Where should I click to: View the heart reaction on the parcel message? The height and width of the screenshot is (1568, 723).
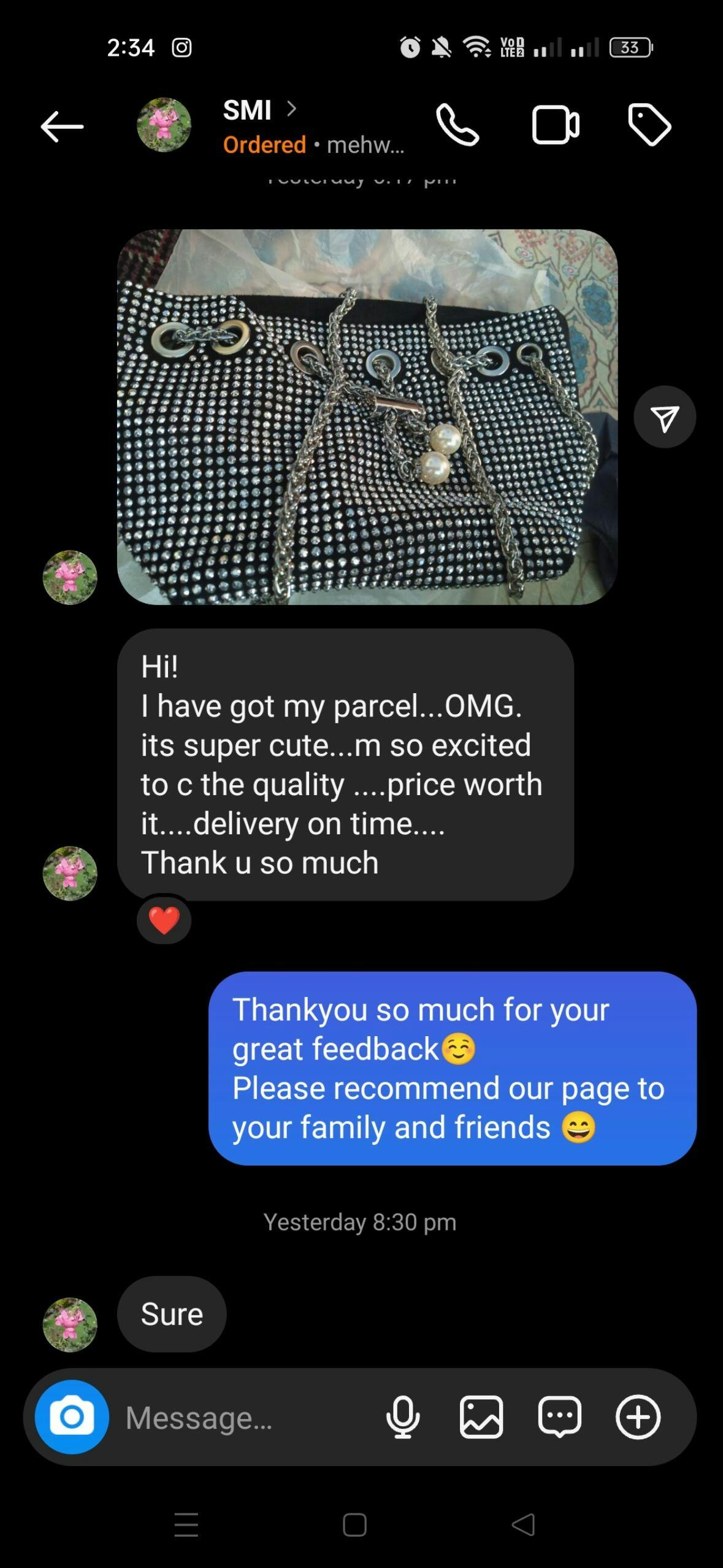coord(164,920)
